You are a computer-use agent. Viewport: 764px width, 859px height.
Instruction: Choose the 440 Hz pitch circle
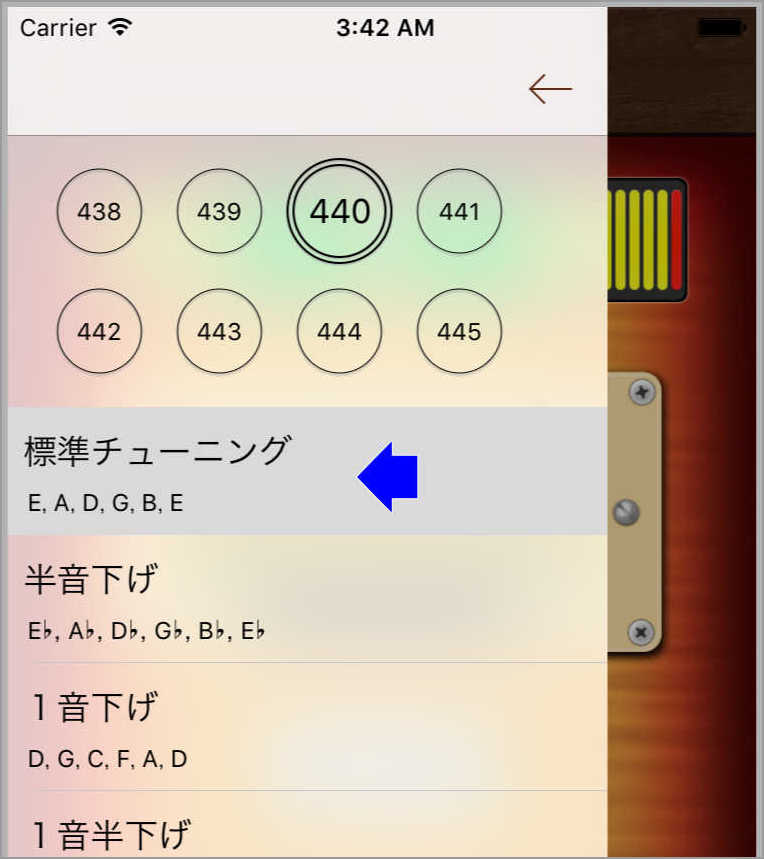(339, 211)
